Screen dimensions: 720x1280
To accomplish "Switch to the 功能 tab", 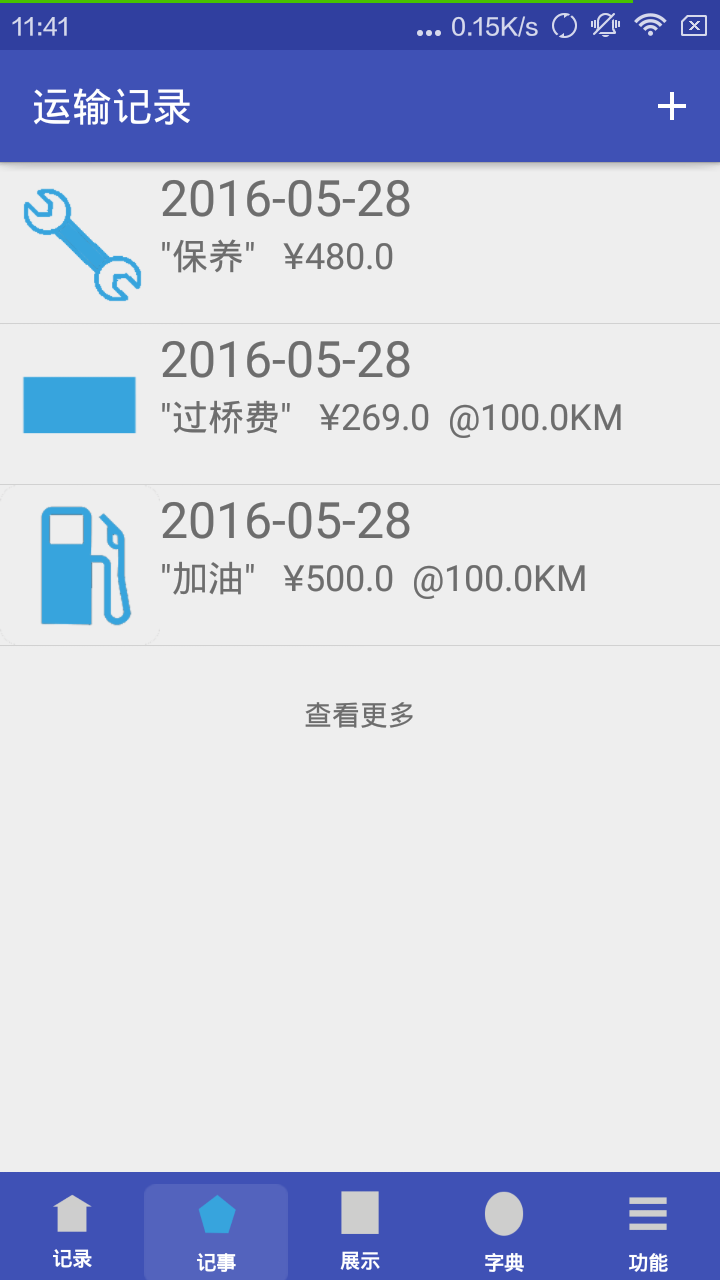I will [648, 1228].
